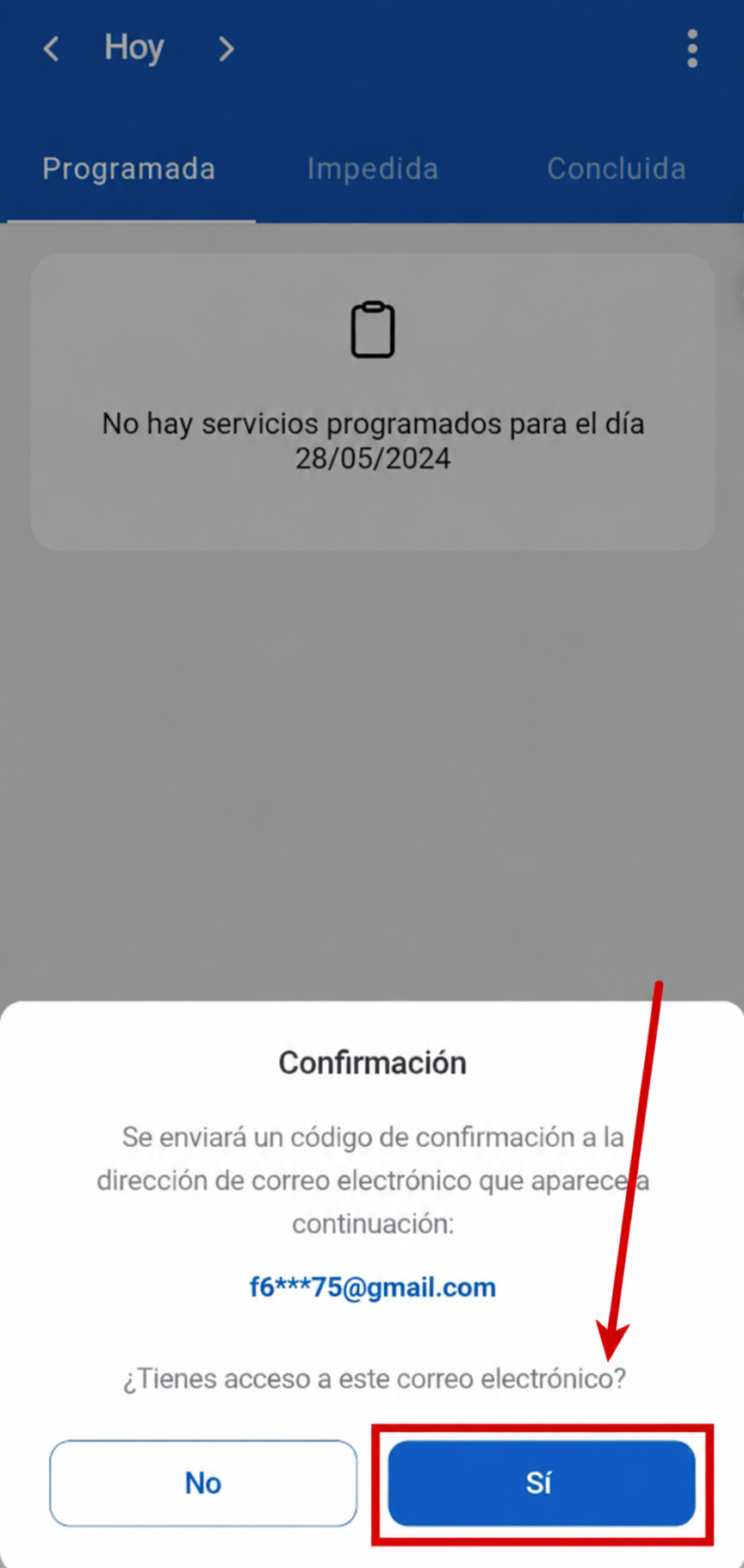Switch to the Impedida tab
Viewport: 744px width, 1568px height.
pyautogui.click(x=373, y=169)
